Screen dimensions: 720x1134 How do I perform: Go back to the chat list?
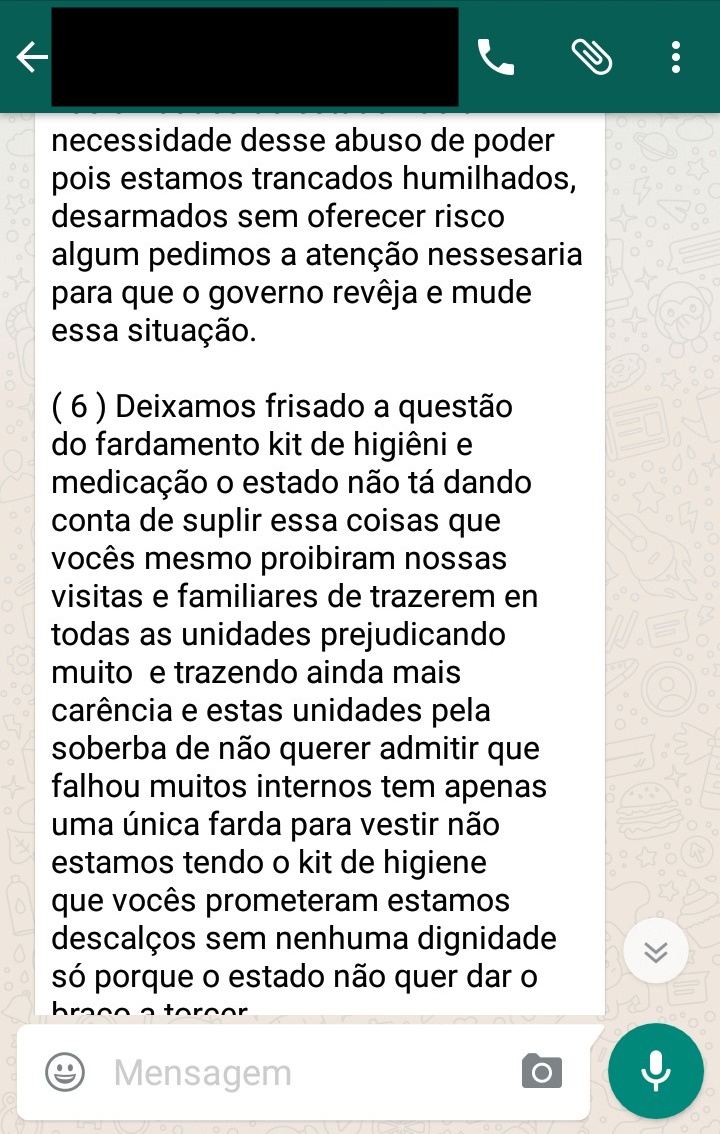(32, 57)
